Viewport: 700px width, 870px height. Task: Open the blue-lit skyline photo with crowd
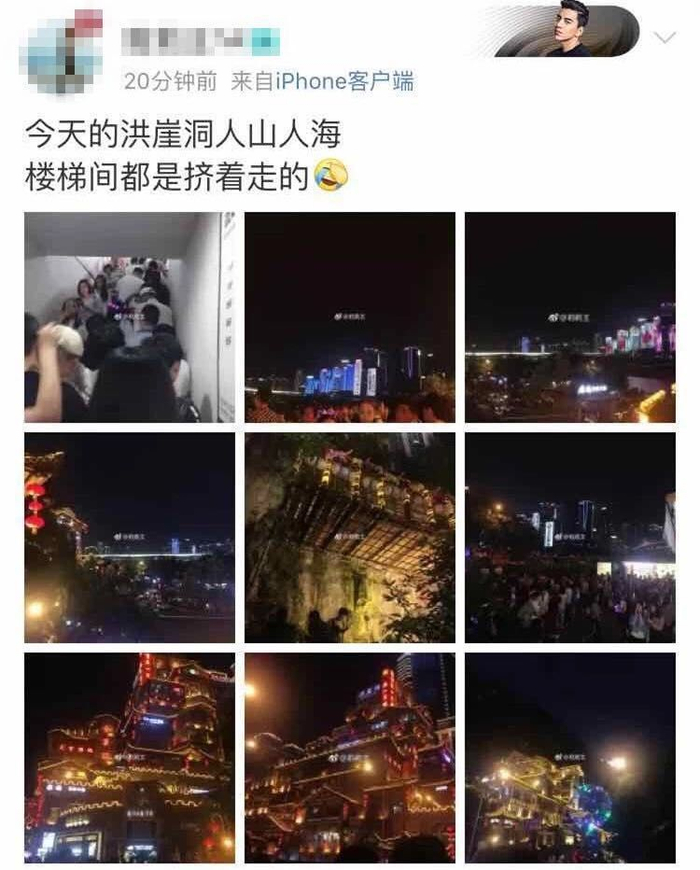pos(350,317)
